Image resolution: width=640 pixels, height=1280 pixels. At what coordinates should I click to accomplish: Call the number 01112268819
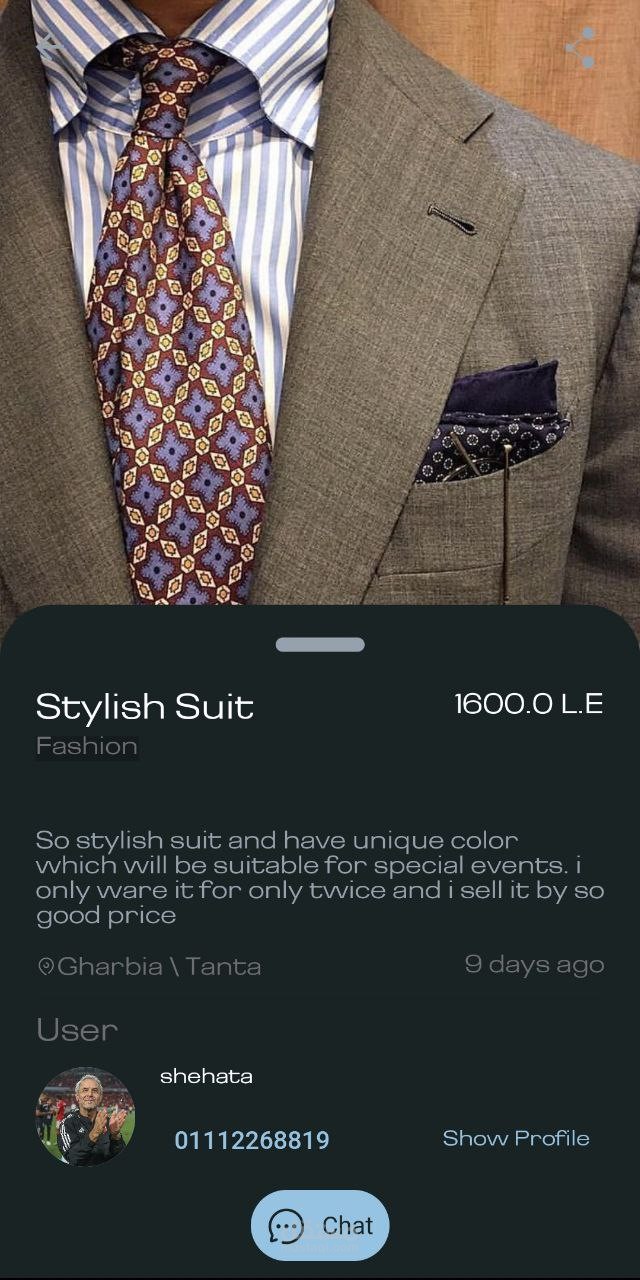pyautogui.click(x=252, y=1140)
